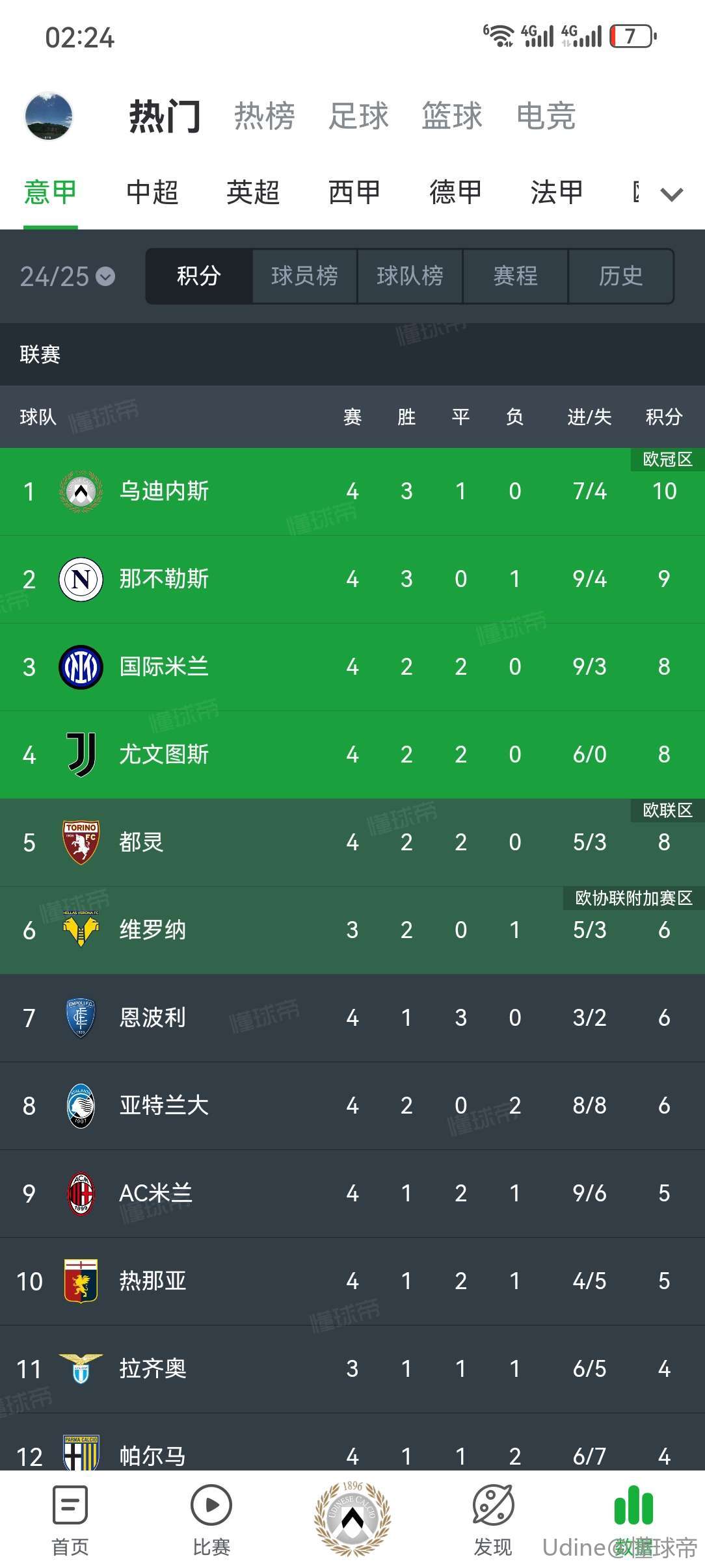Switch to 赛程 segment
Image resolution: width=705 pixels, height=1568 pixels.
(x=515, y=276)
